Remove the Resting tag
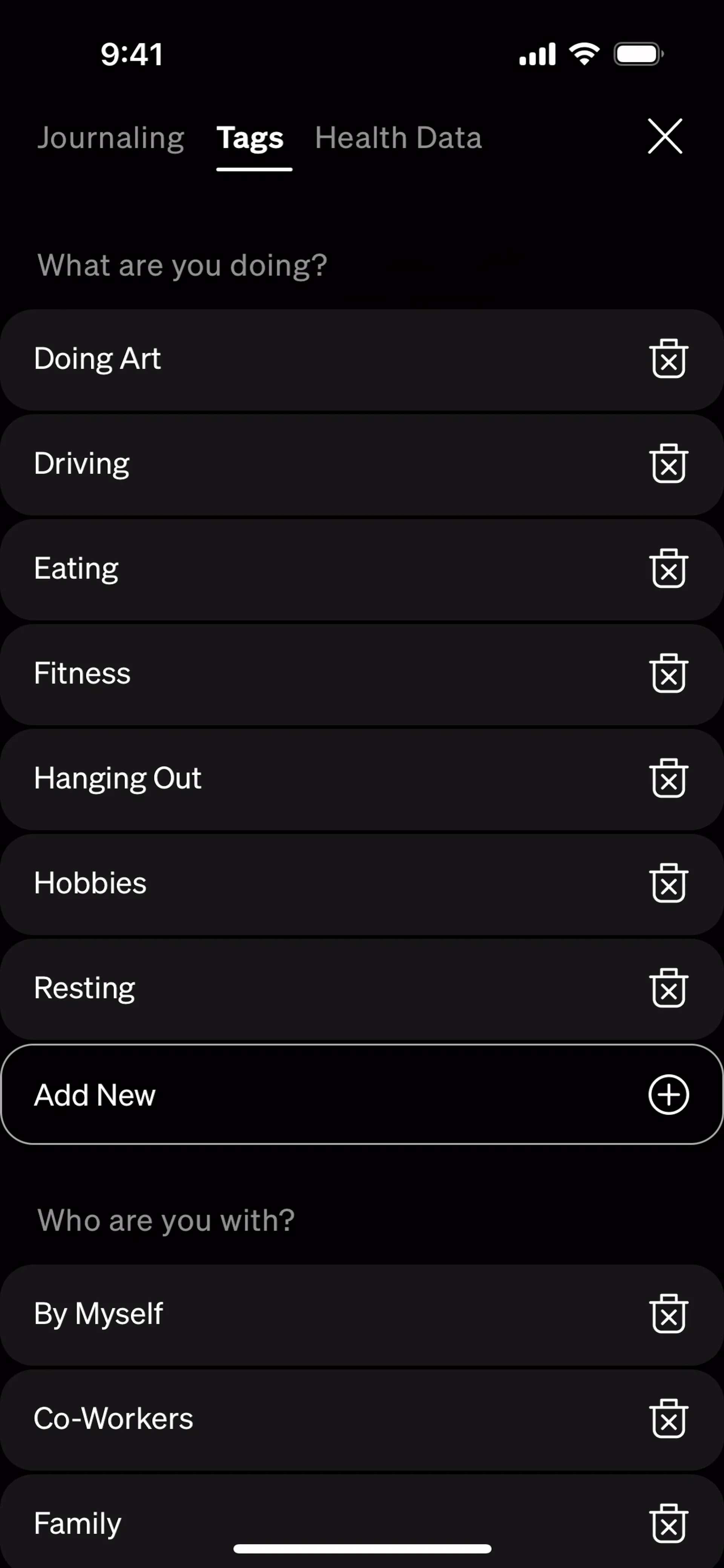The height and width of the screenshot is (1568, 724). (669, 988)
